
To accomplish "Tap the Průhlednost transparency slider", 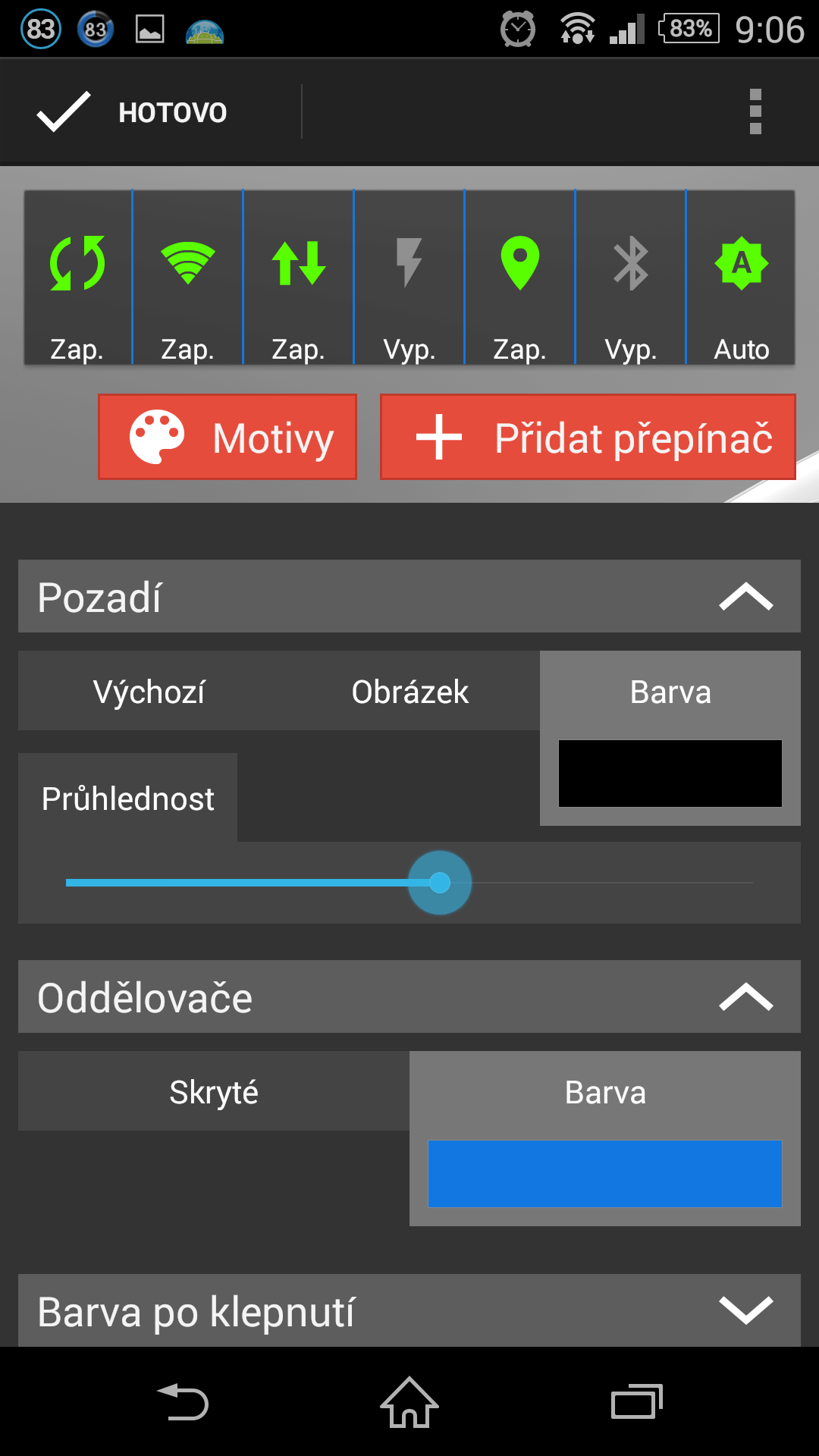I will pos(409,883).
